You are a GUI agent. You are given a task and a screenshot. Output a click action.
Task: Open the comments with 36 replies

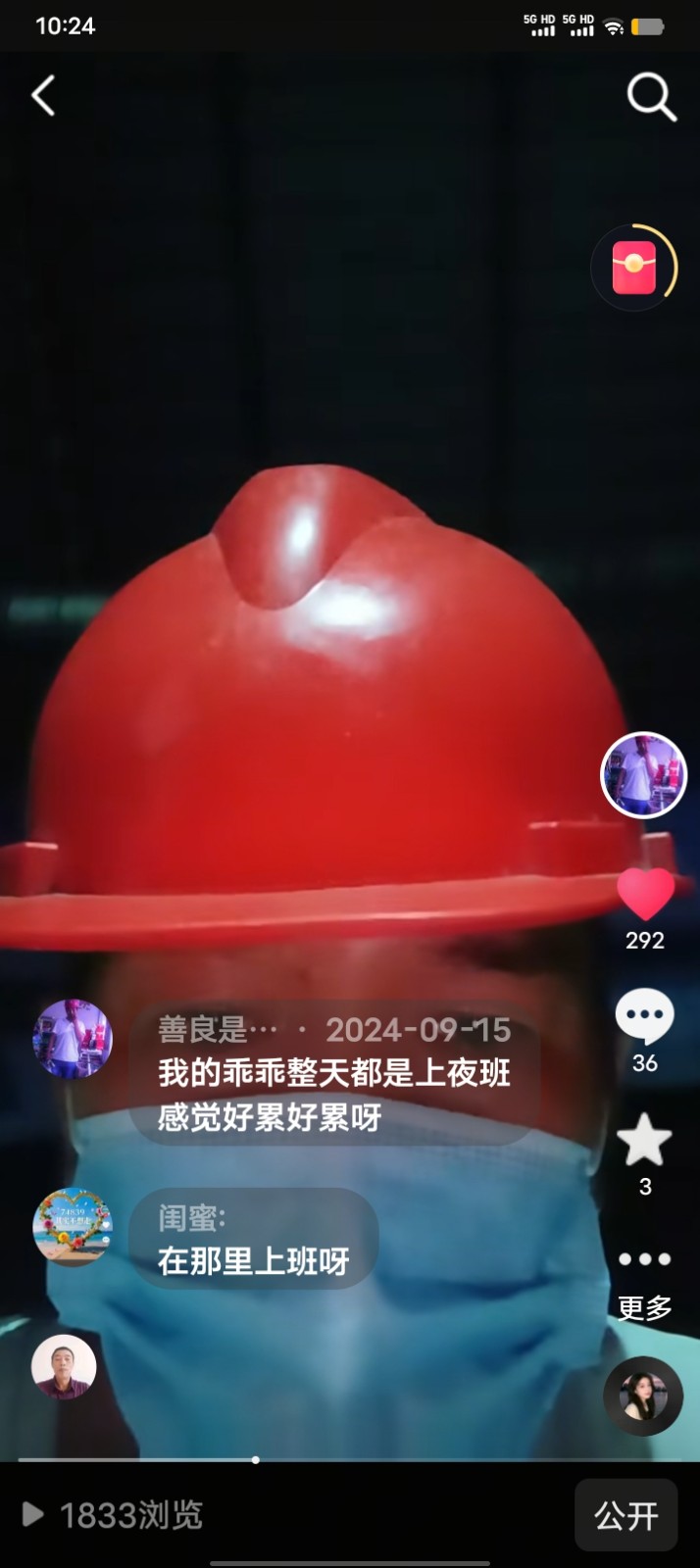click(x=644, y=1019)
